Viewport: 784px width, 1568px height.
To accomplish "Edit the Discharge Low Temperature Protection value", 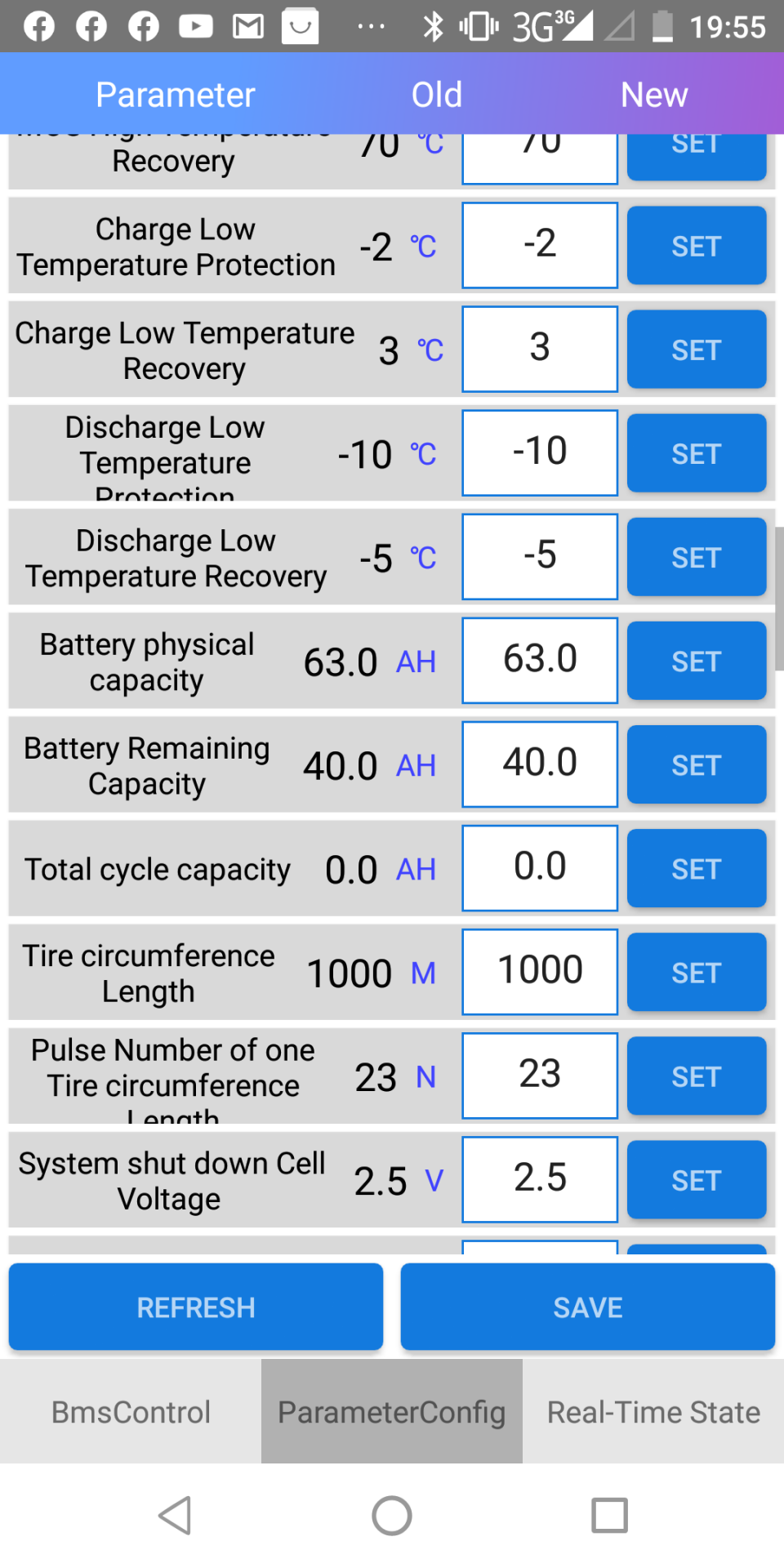I will [540, 452].
